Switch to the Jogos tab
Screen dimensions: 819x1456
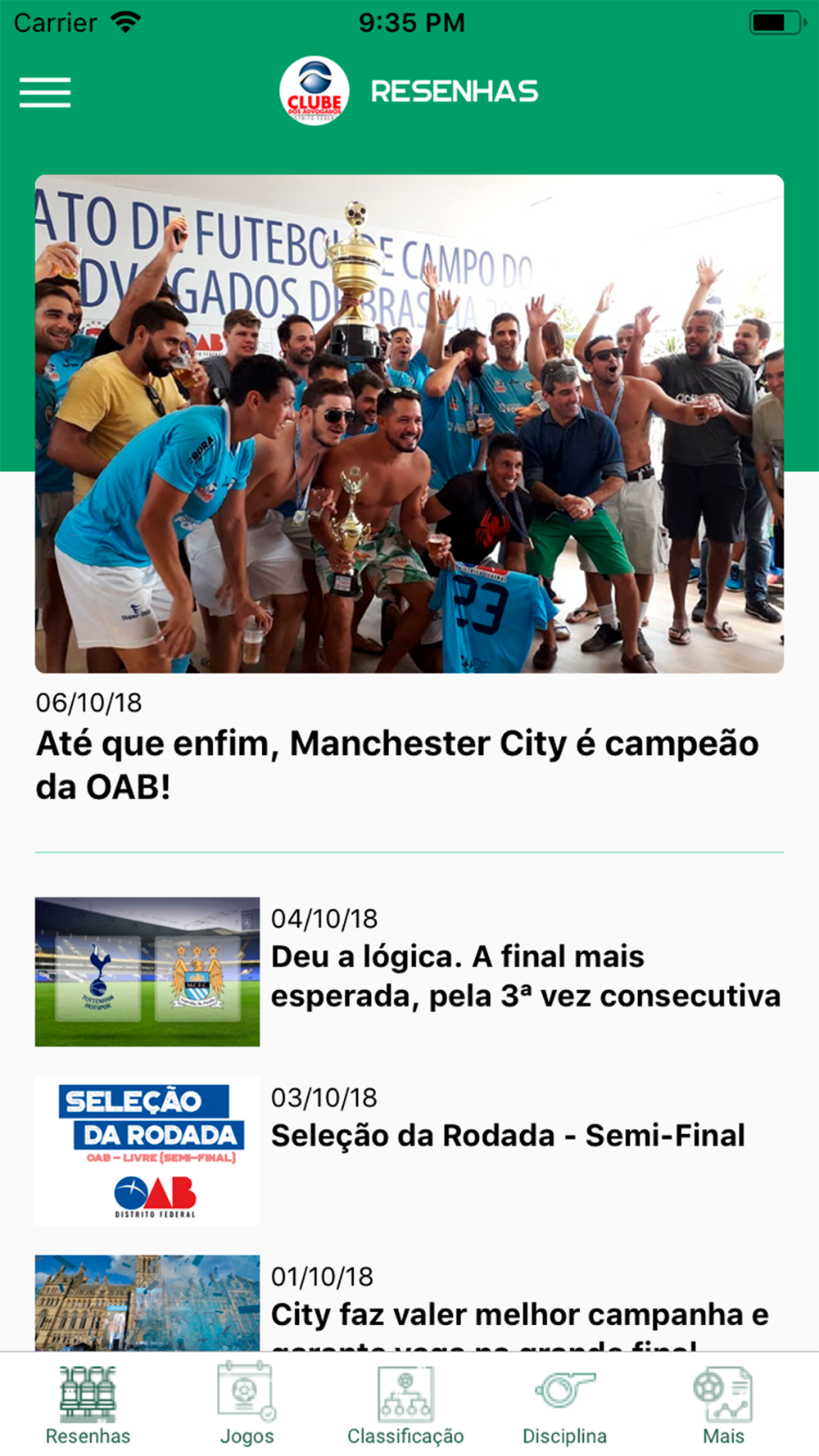247,1404
